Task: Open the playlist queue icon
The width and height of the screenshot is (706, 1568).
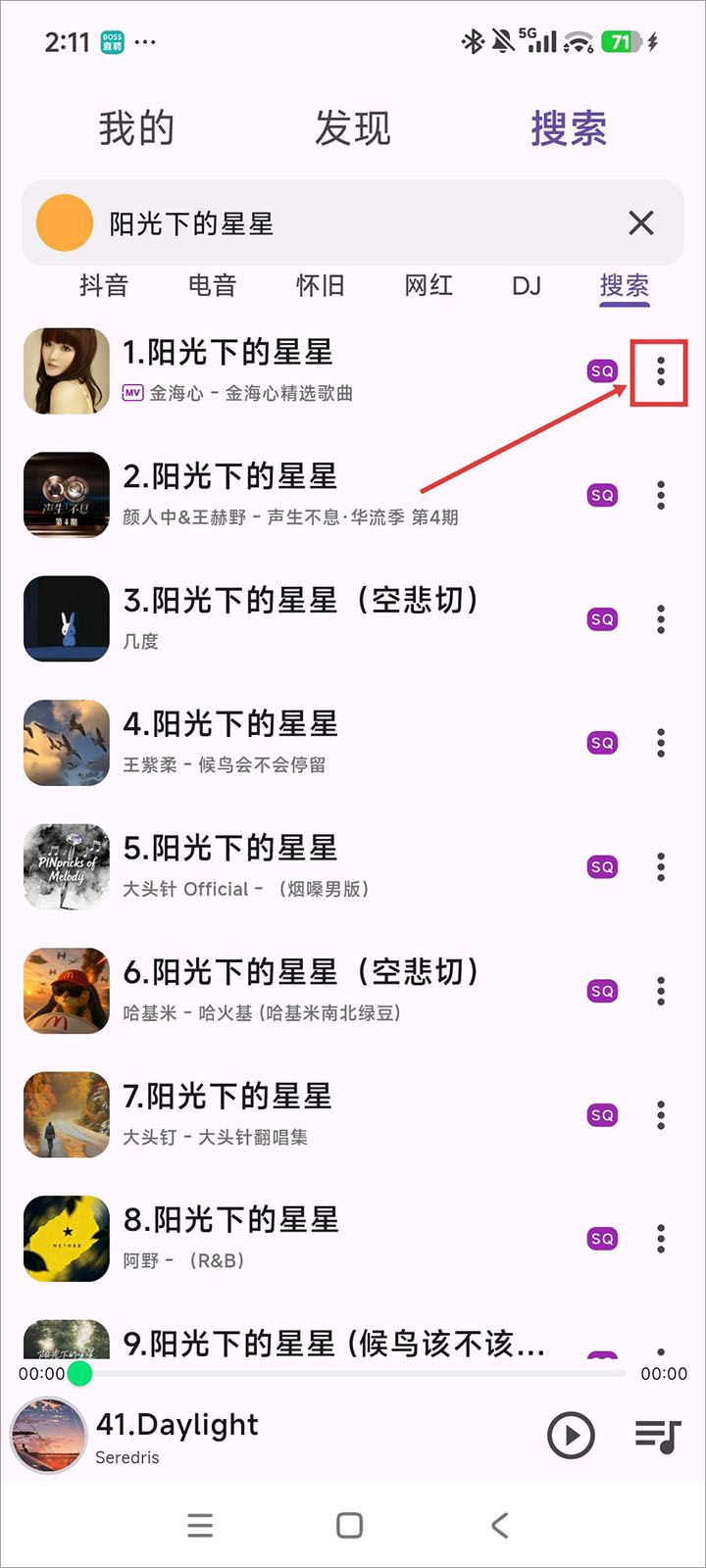Action: [658, 1436]
